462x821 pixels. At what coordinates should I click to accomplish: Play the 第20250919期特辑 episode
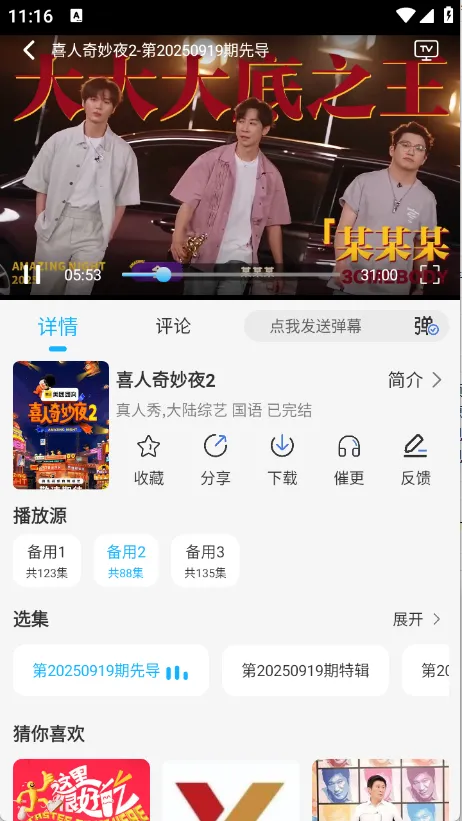coord(305,670)
